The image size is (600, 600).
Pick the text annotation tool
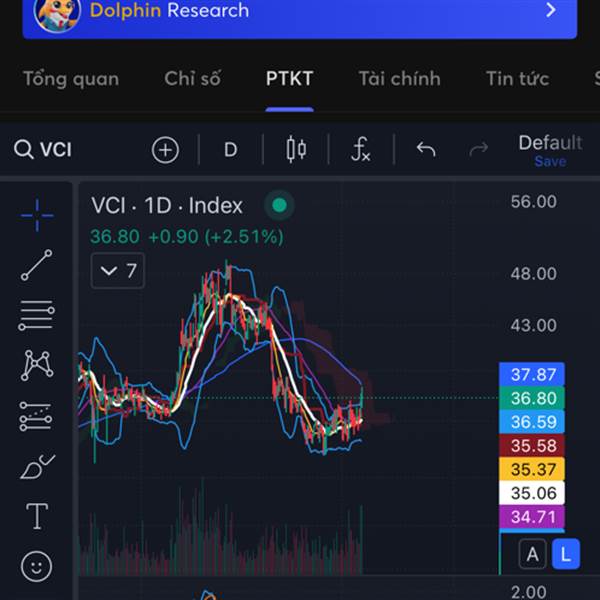click(x=37, y=516)
